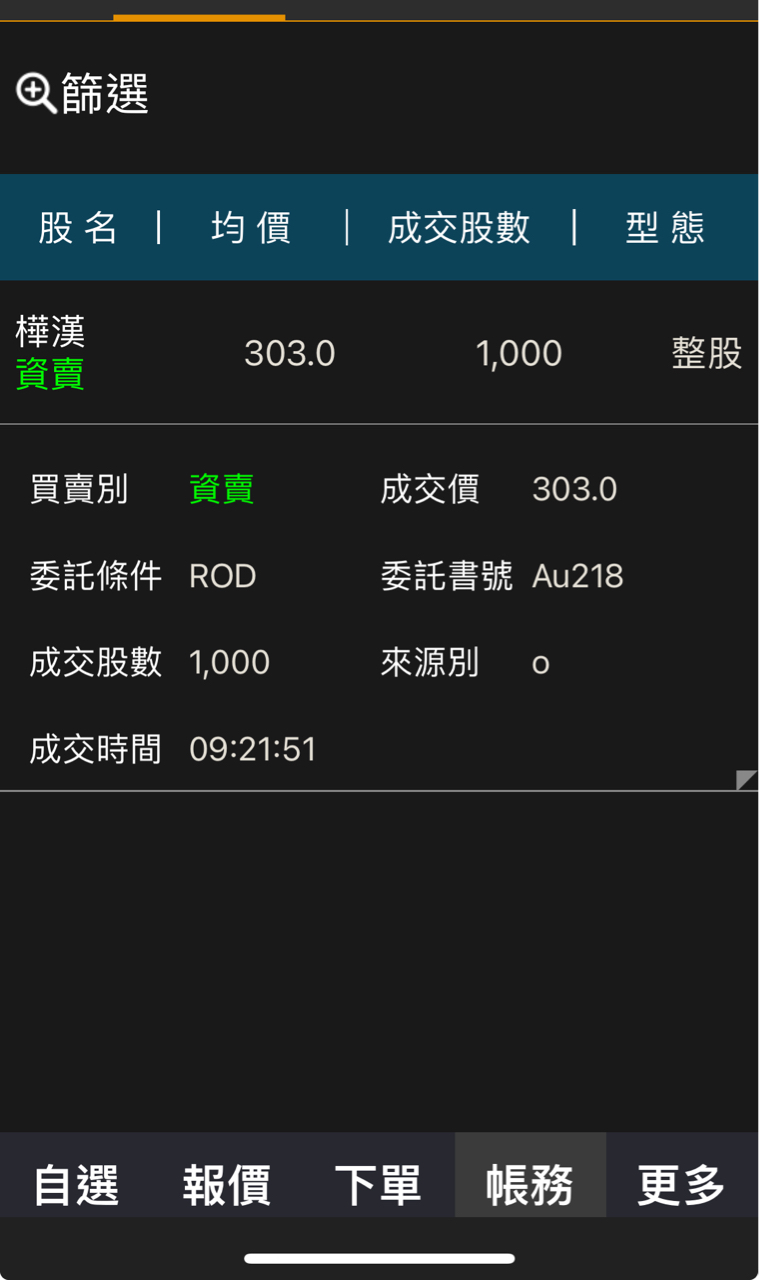Tap the gray corner triangle on details panel
This screenshot has width=759, height=1280.
pos(746,780)
